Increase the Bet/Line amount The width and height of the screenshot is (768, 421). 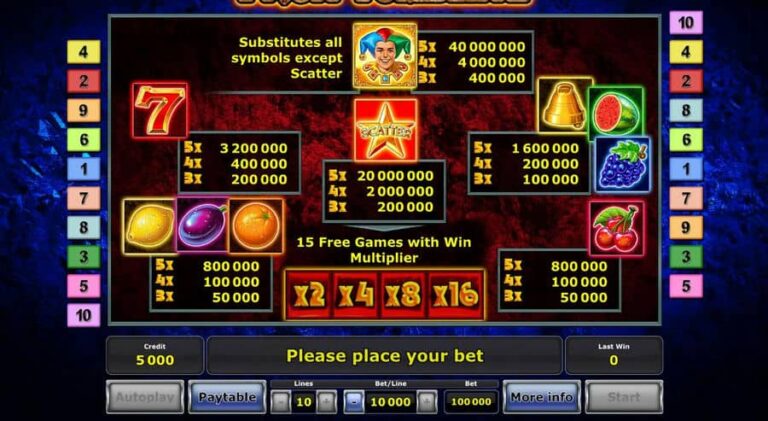(x=427, y=401)
